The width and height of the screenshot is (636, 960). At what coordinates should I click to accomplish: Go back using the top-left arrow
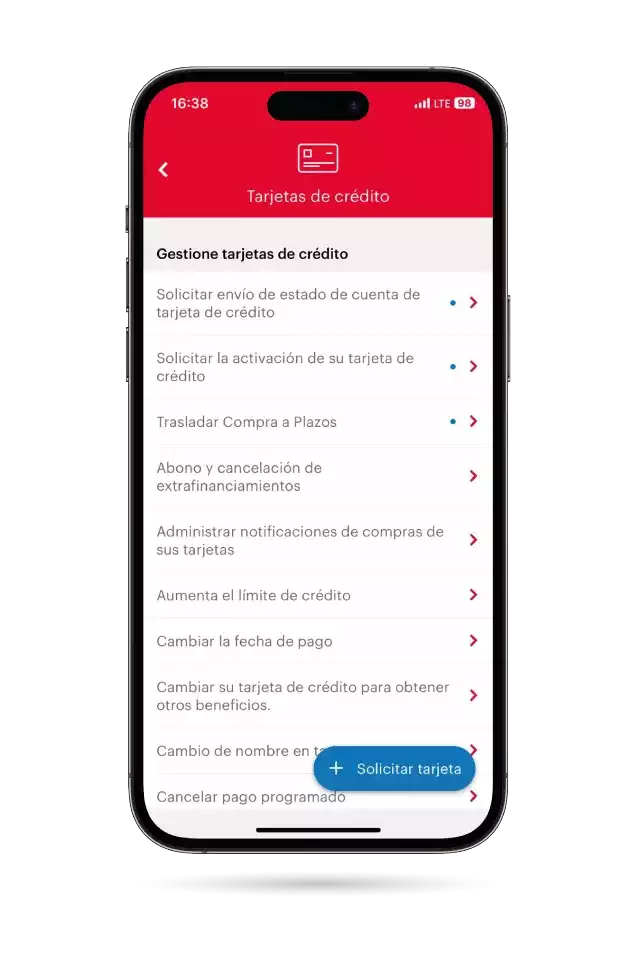pyautogui.click(x=164, y=170)
